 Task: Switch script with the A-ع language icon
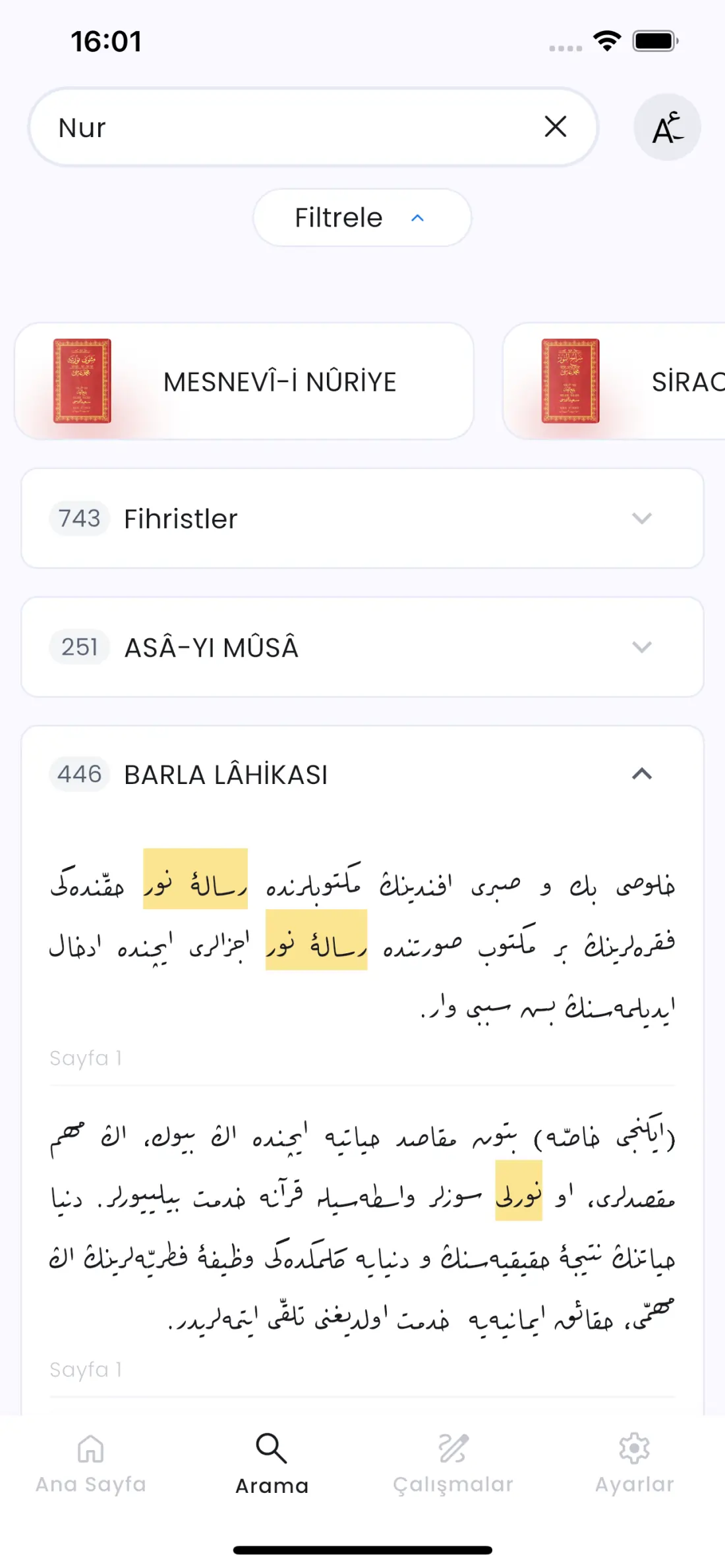click(666, 127)
